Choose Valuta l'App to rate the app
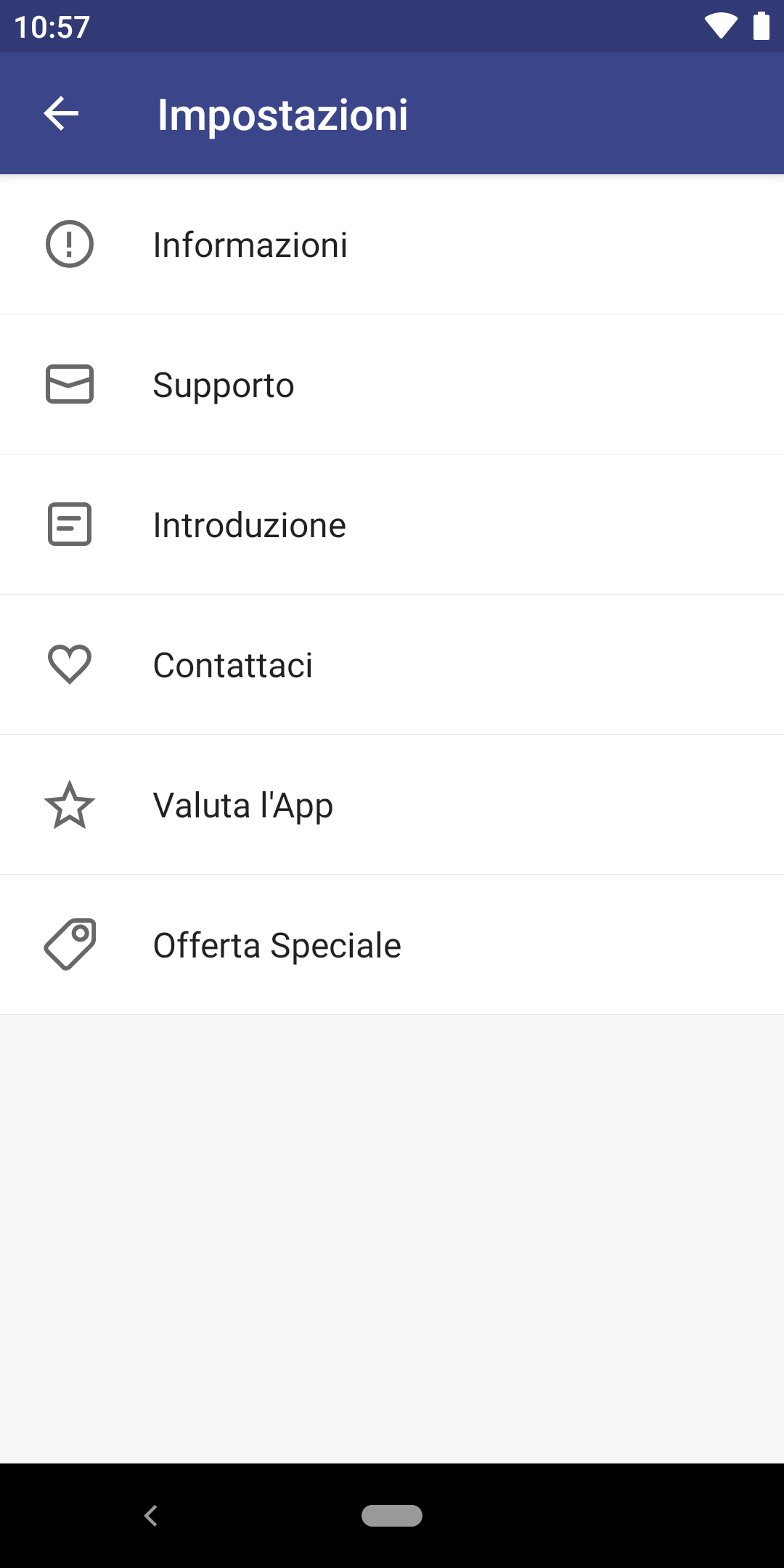 point(392,804)
